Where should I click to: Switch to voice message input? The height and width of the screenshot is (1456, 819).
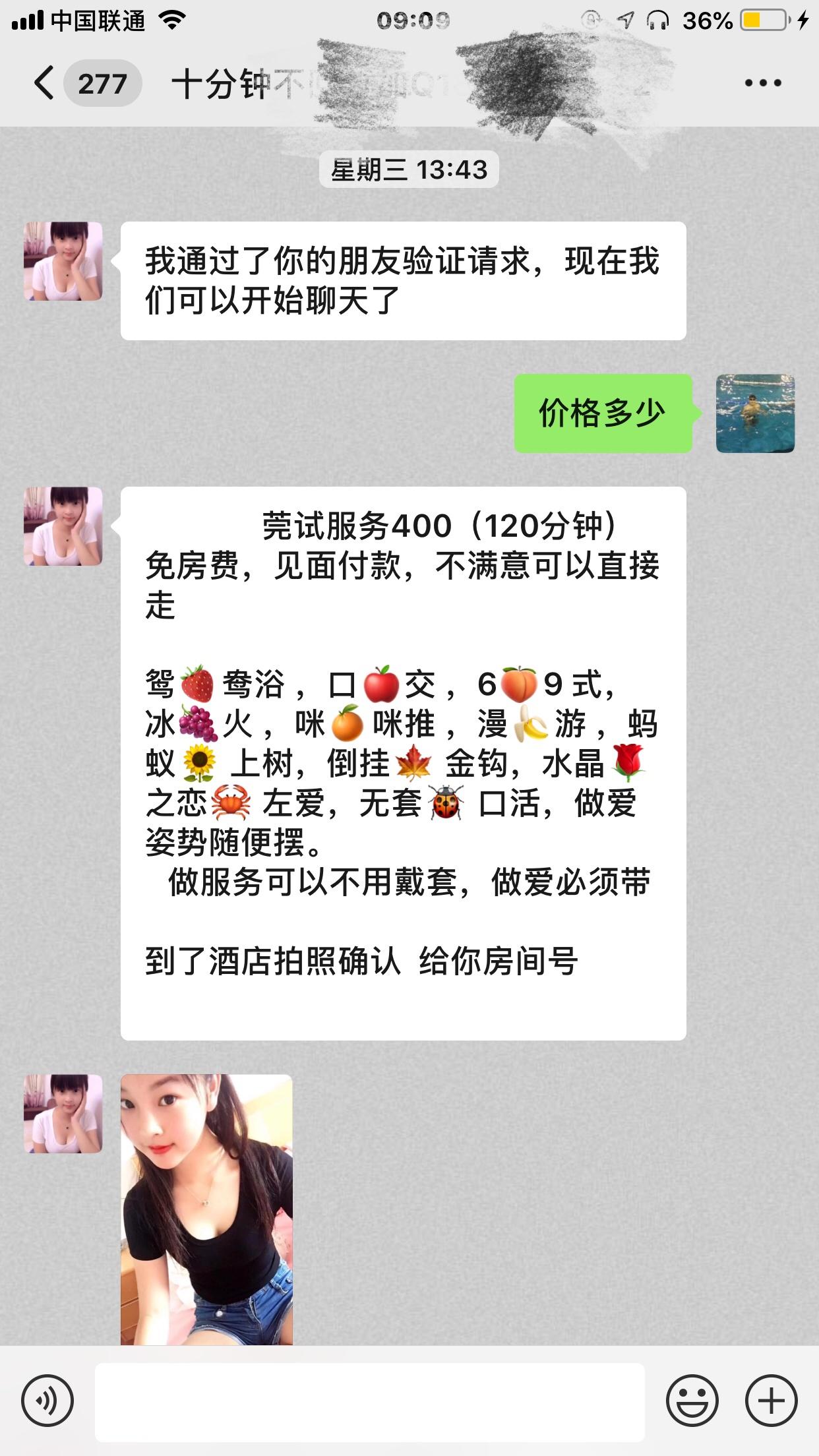point(47,1401)
